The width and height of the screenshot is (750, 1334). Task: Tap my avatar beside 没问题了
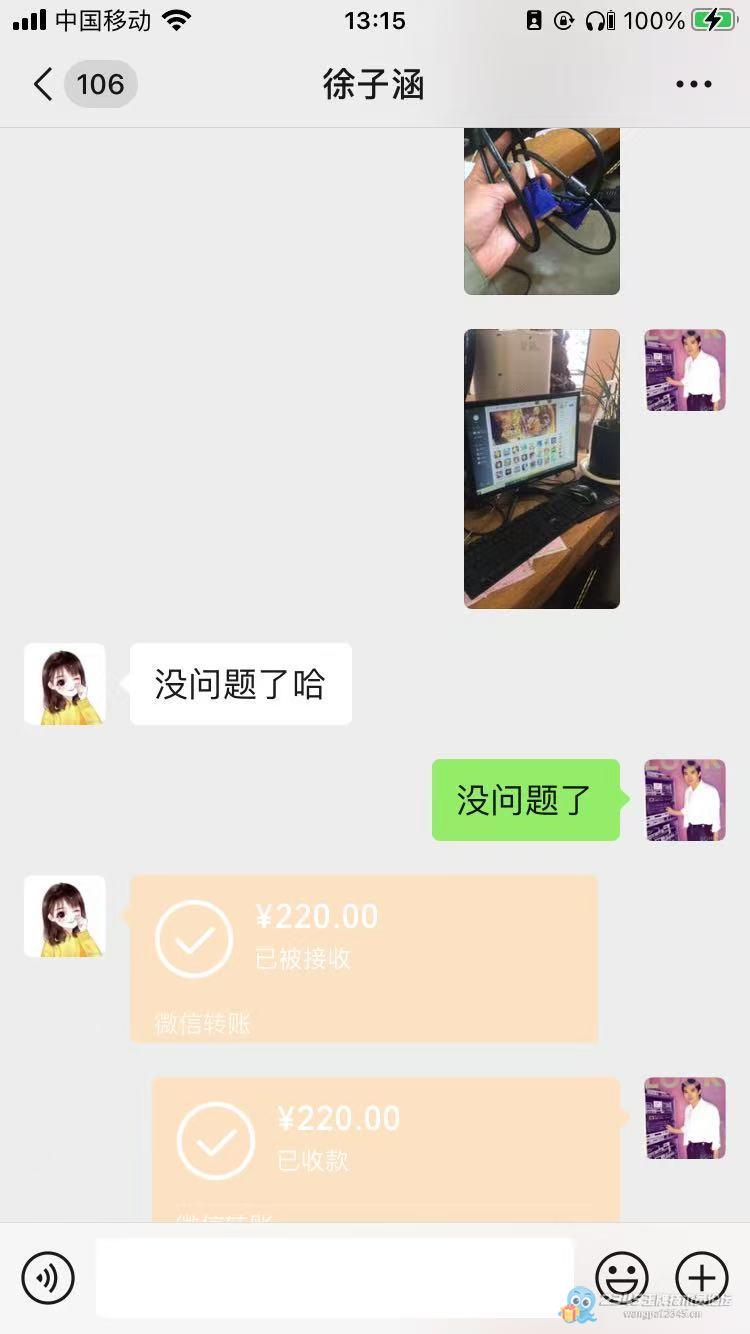pyautogui.click(x=685, y=800)
